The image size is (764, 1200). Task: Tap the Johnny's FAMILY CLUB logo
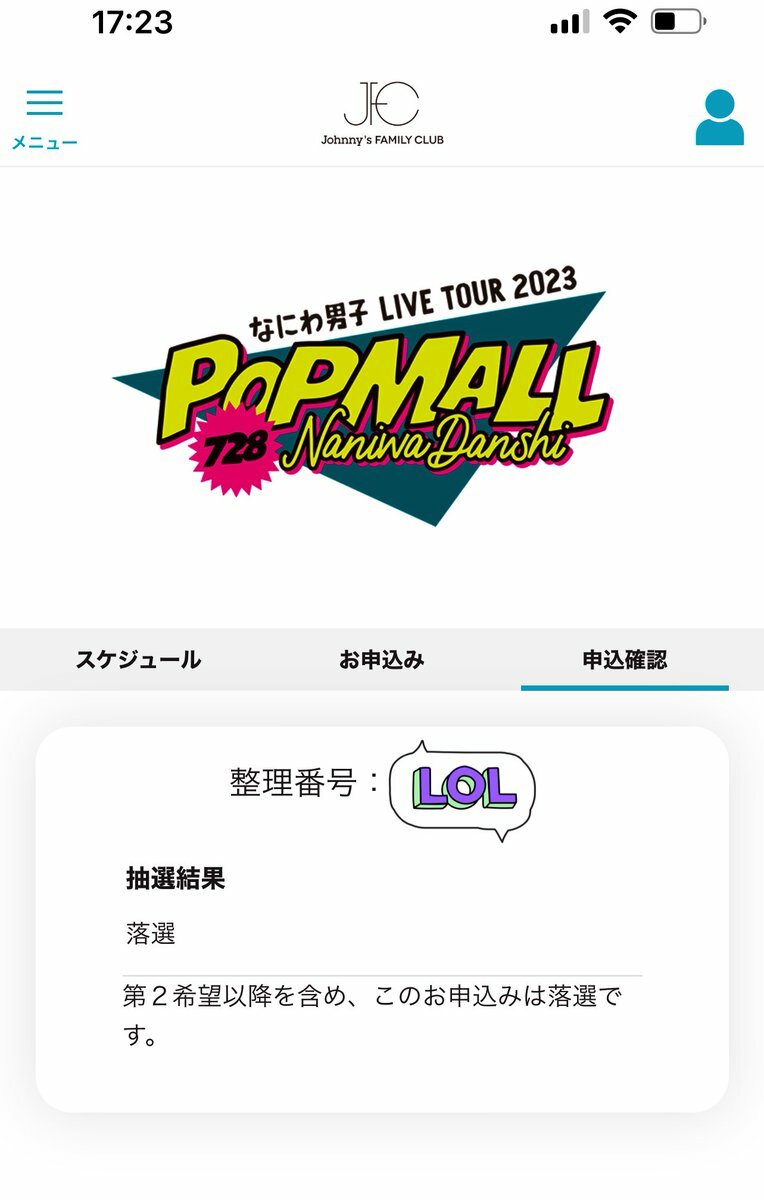[x=381, y=114]
